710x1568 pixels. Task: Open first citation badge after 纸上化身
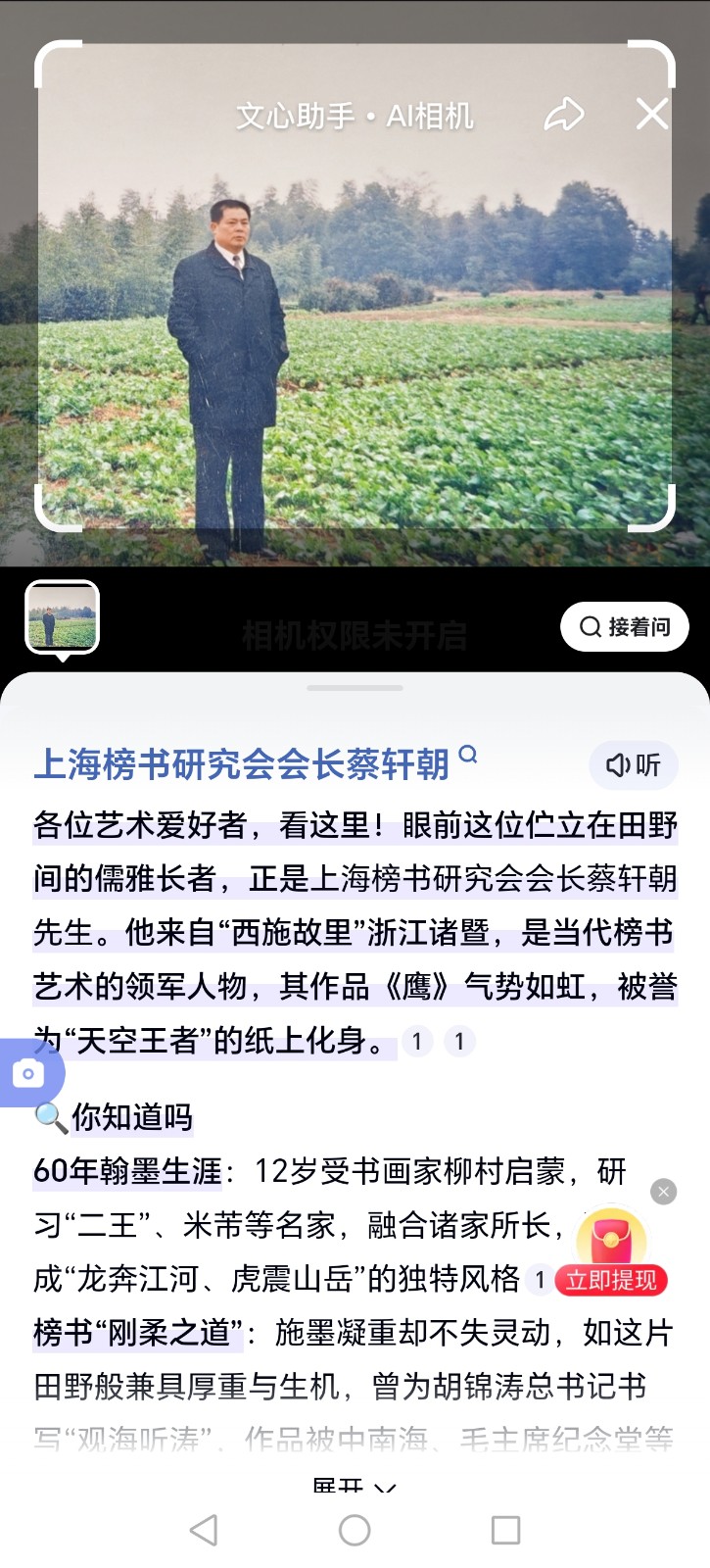[x=417, y=1041]
